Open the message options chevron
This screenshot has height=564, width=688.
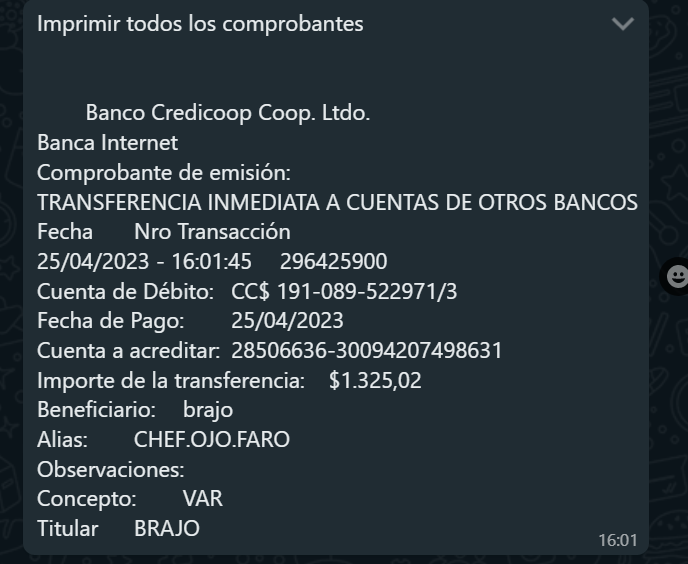tap(622, 24)
